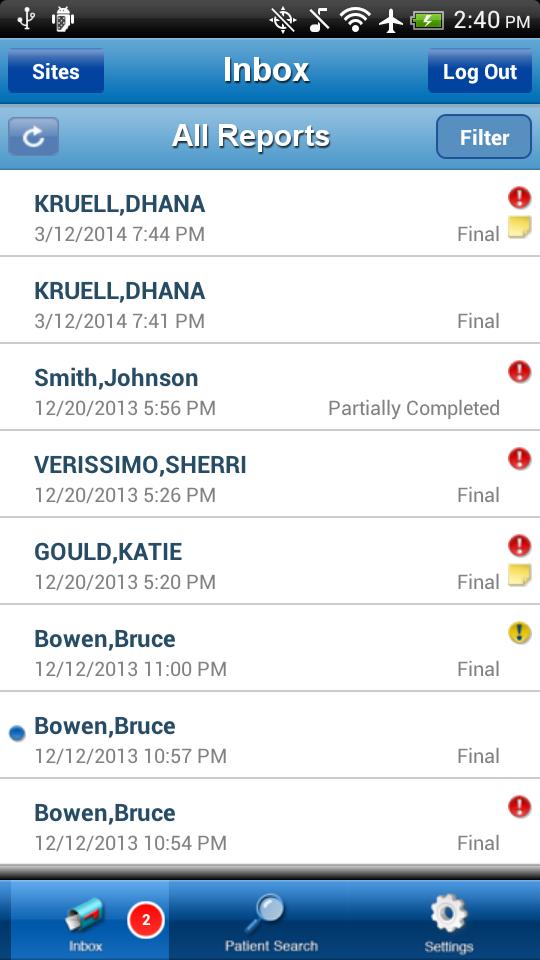540x960 pixels.
Task: Tap the refresh icon
Action: [34, 137]
